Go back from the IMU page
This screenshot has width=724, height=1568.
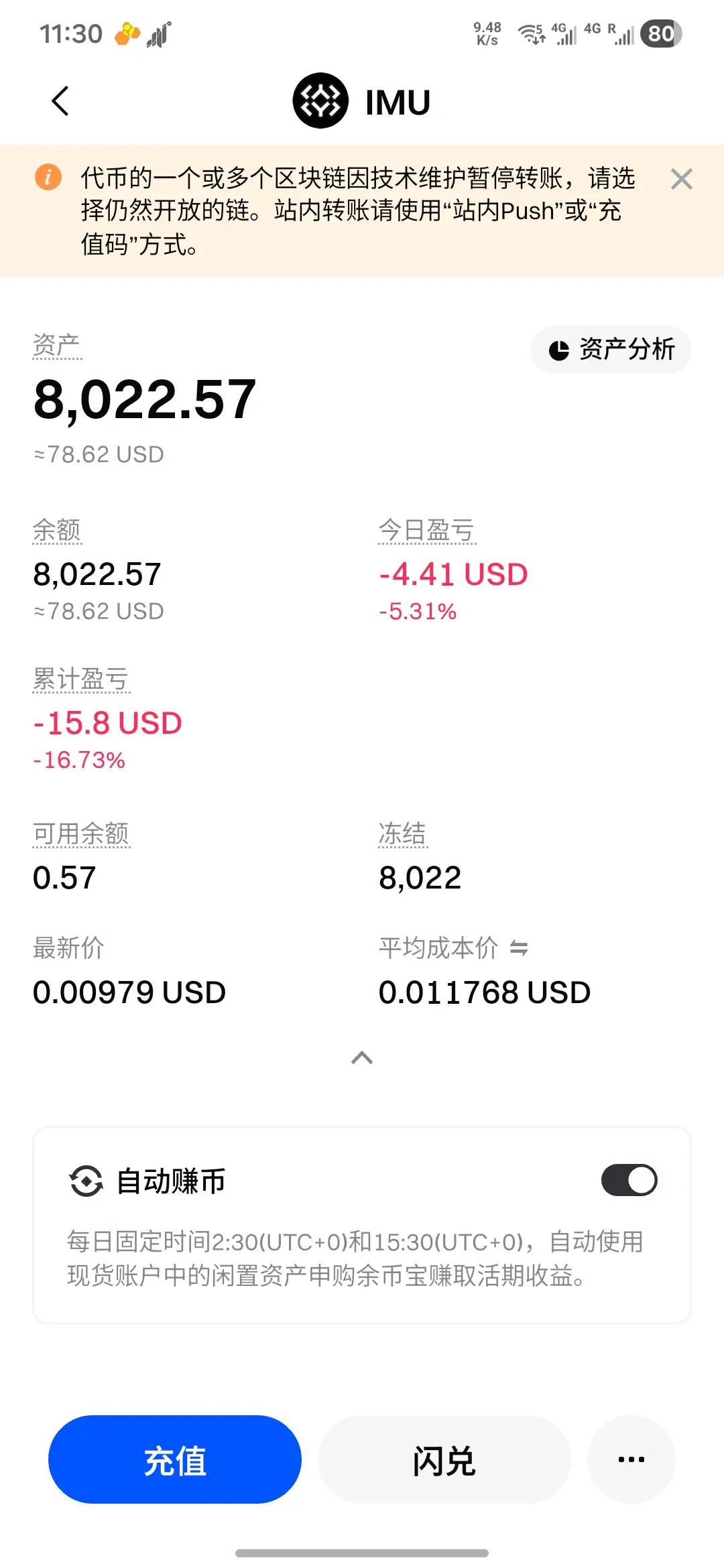tap(60, 101)
